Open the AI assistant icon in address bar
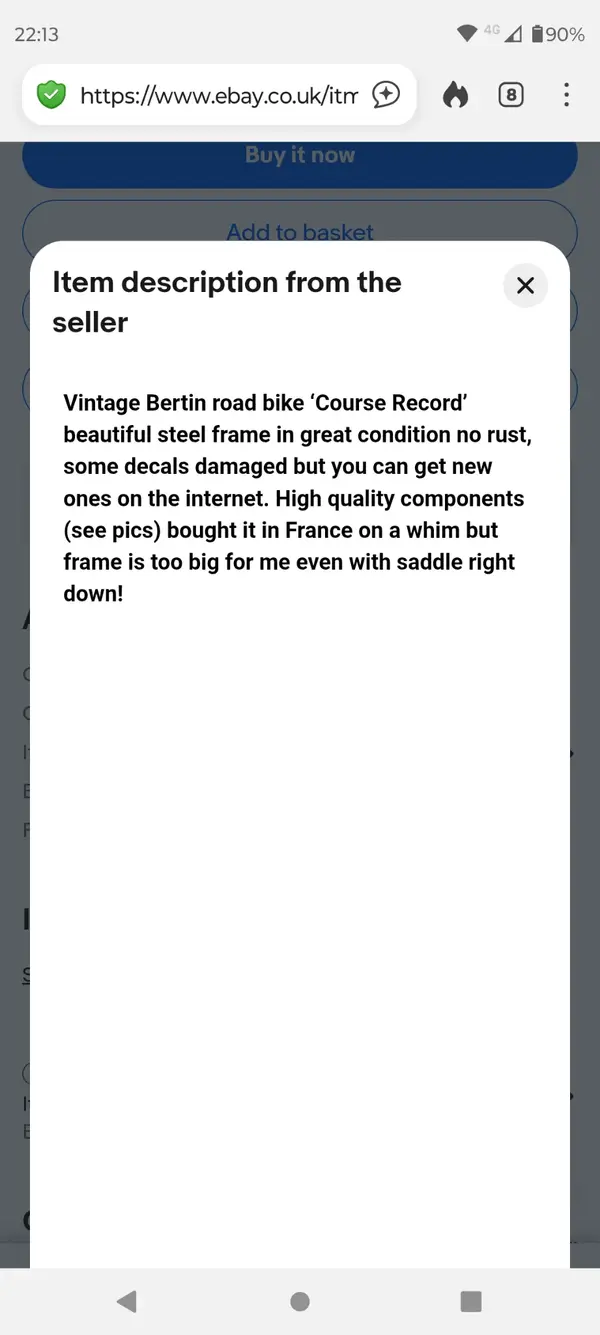 pyautogui.click(x=386, y=95)
